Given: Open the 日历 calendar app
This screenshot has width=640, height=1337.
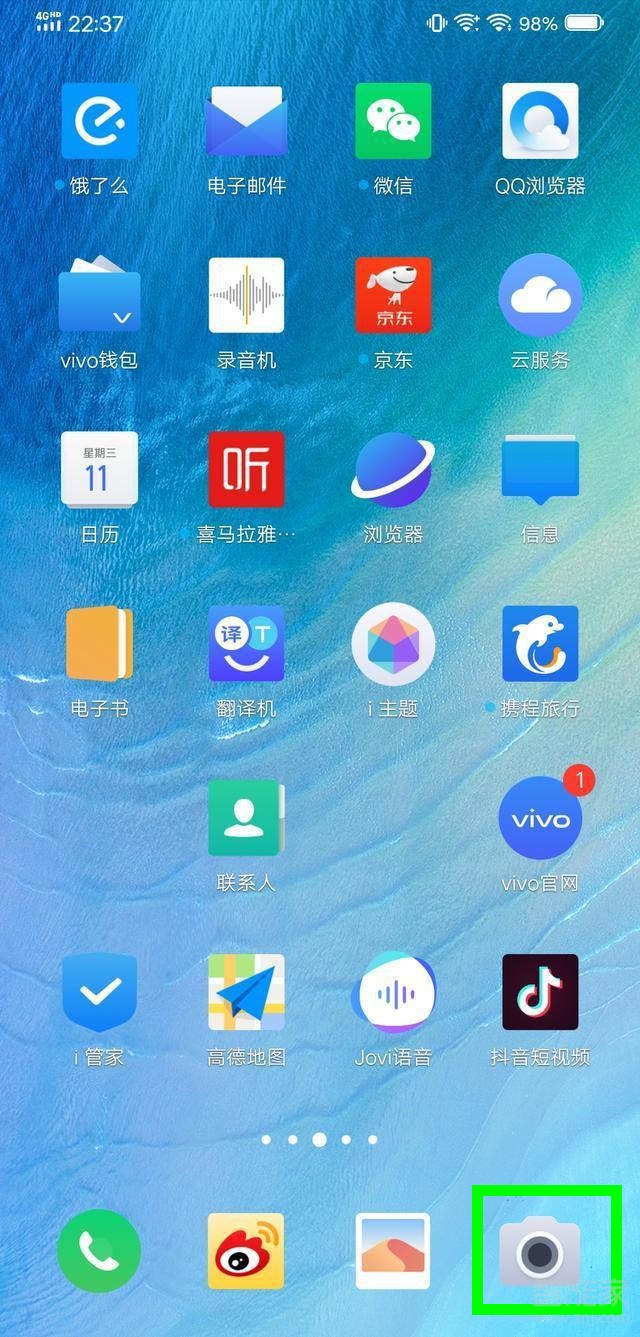Looking at the screenshot, I should click(99, 470).
